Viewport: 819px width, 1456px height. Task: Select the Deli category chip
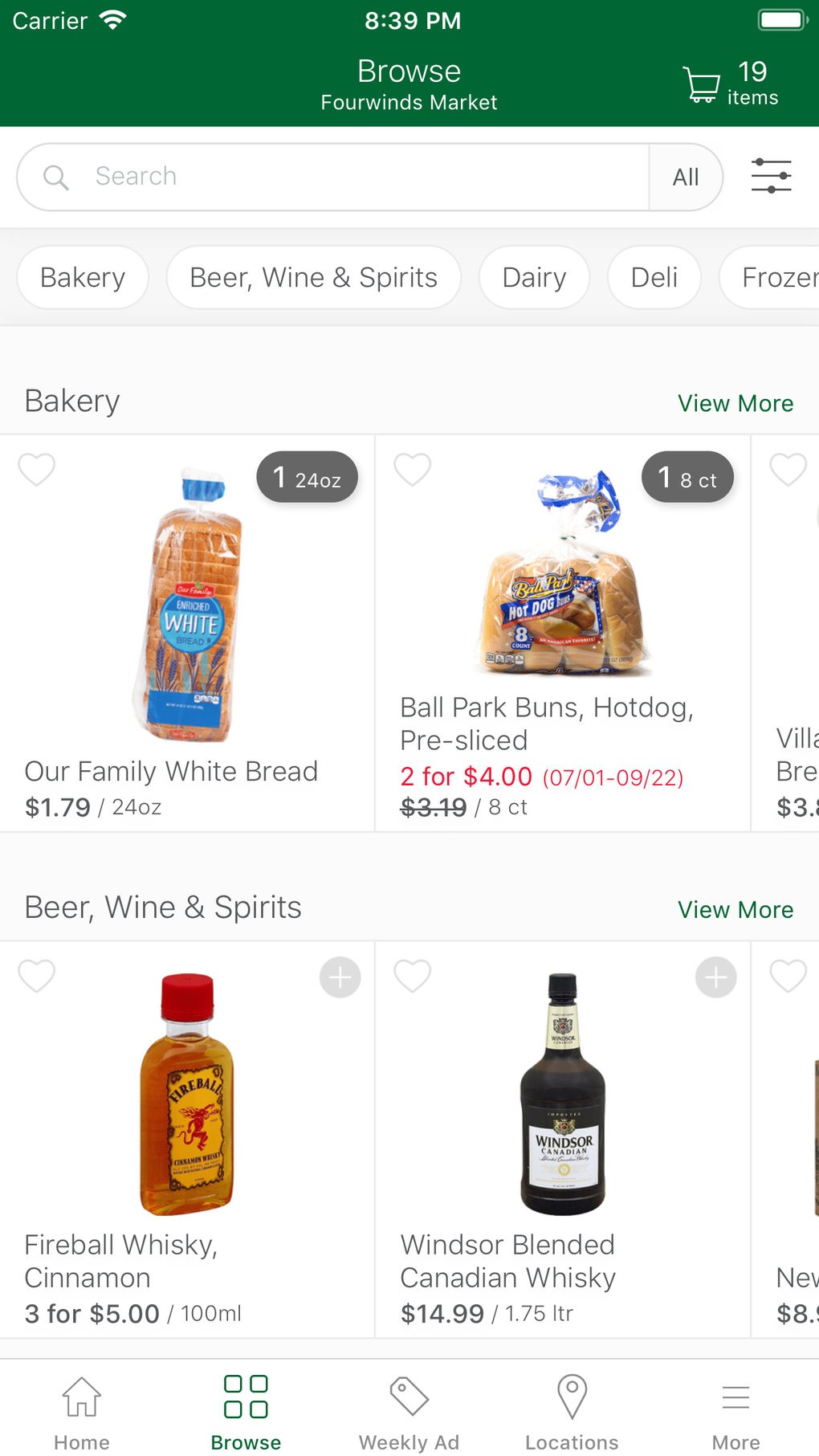pos(654,278)
